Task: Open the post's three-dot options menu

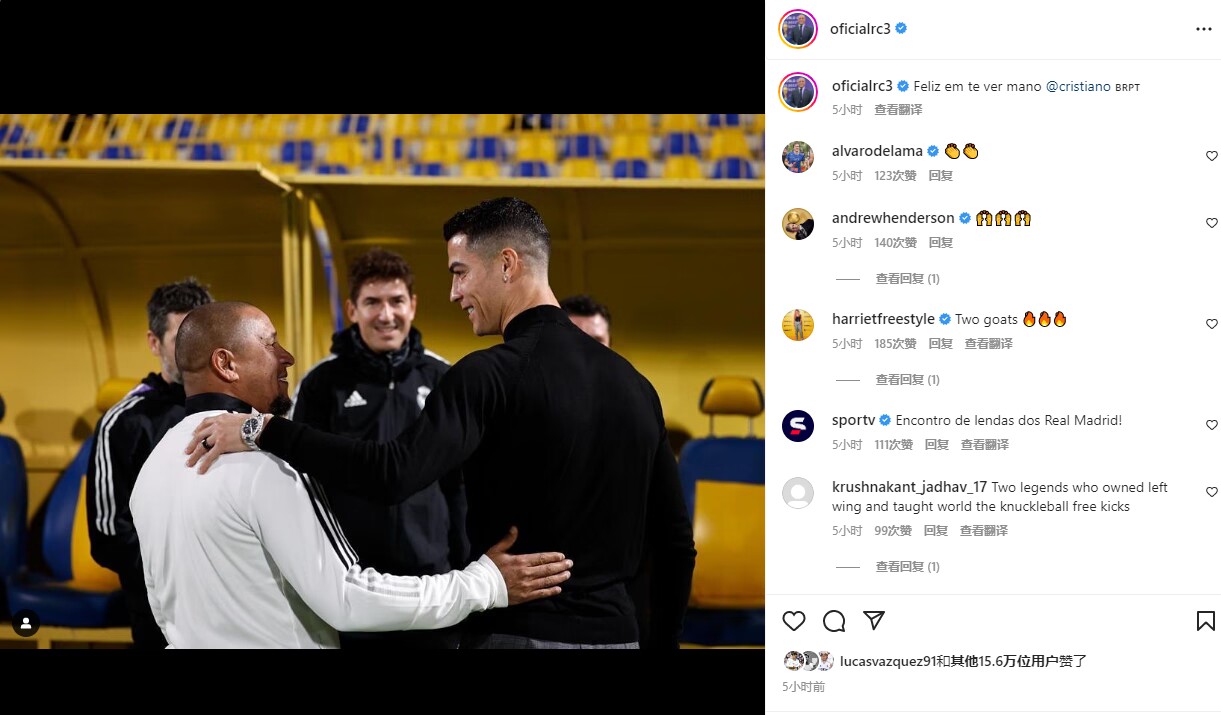Action: click(x=1203, y=29)
